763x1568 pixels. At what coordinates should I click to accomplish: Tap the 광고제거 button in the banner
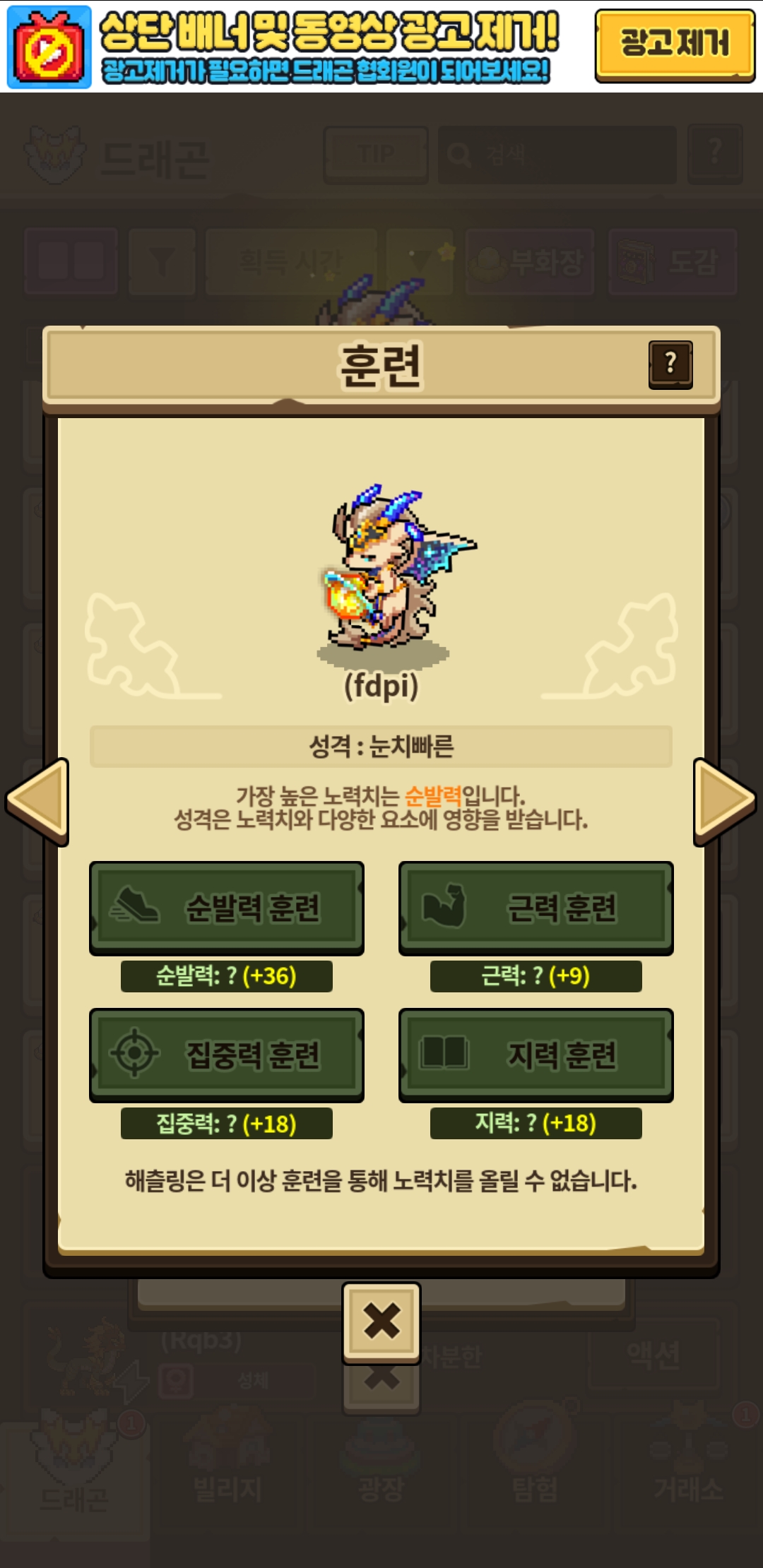[x=675, y=44]
